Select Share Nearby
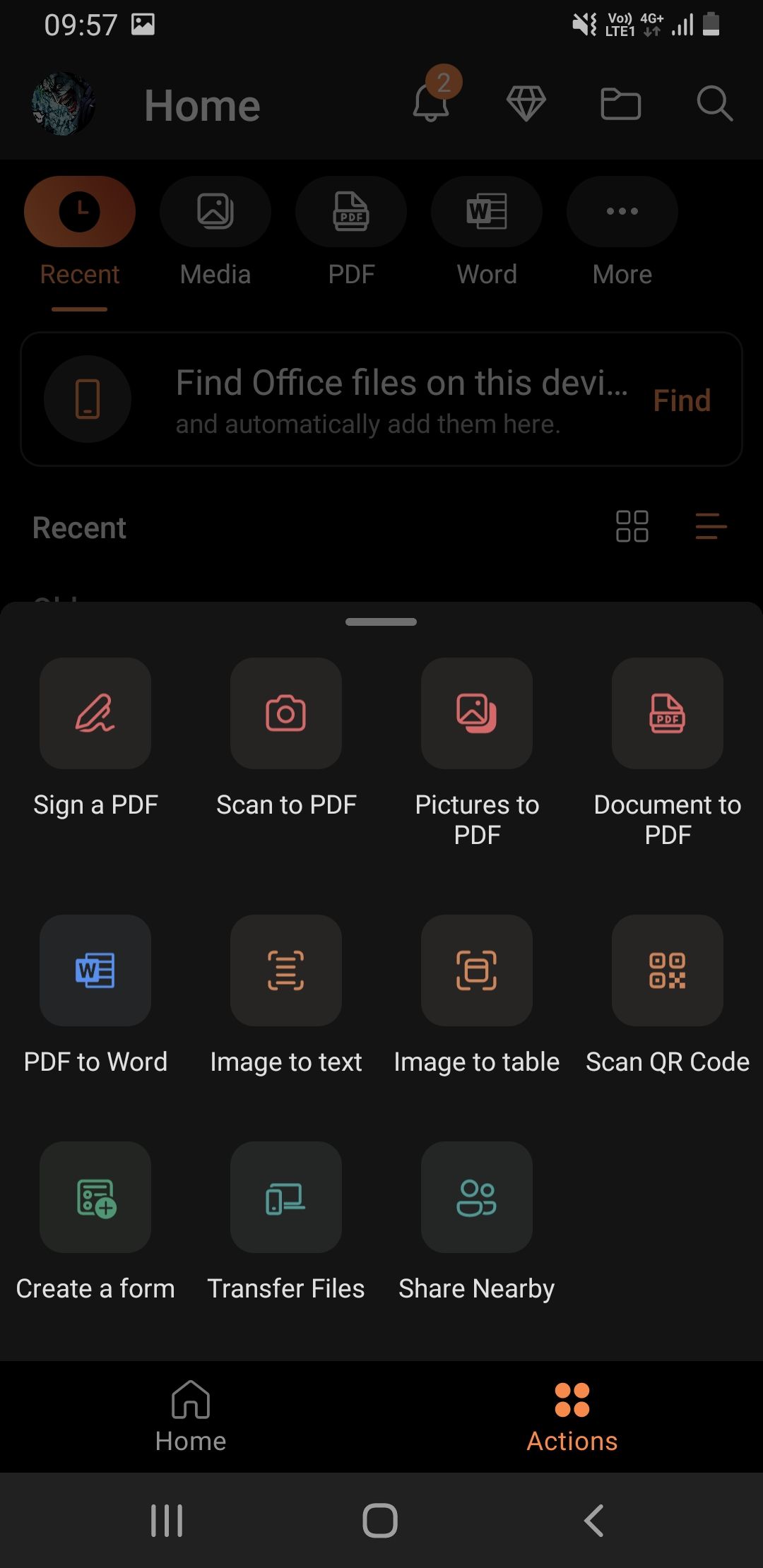The image size is (763, 1568). click(x=477, y=1197)
